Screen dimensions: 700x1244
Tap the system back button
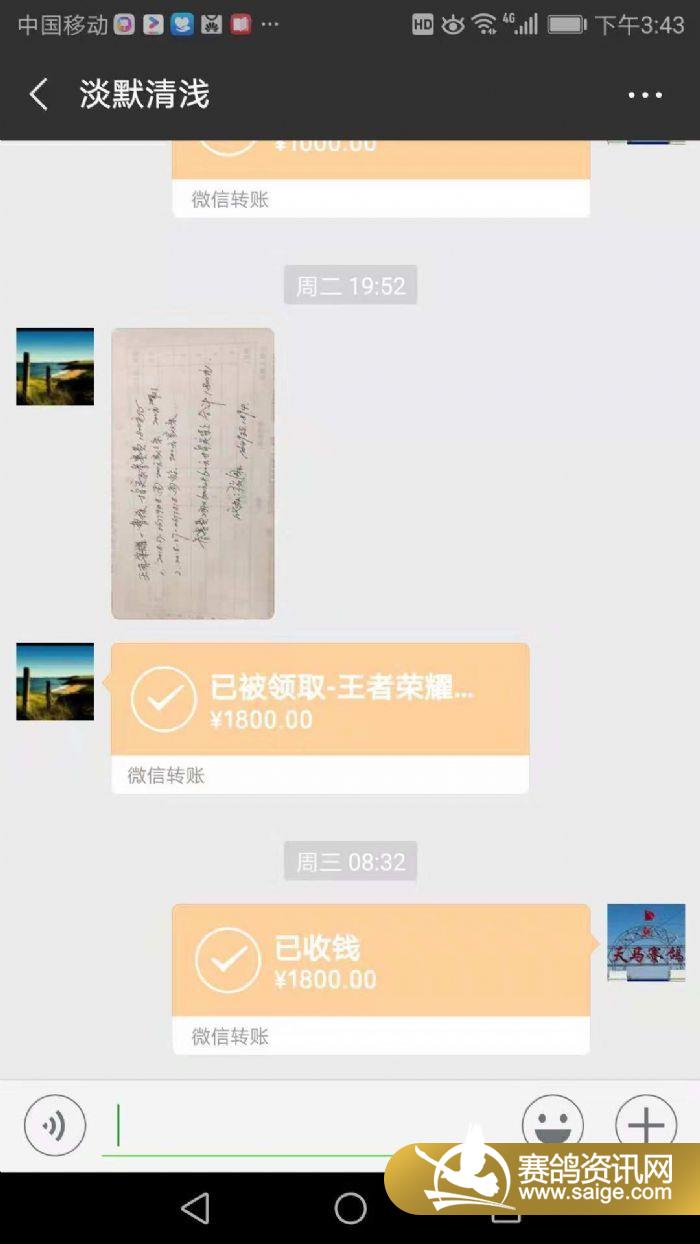click(x=196, y=1208)
